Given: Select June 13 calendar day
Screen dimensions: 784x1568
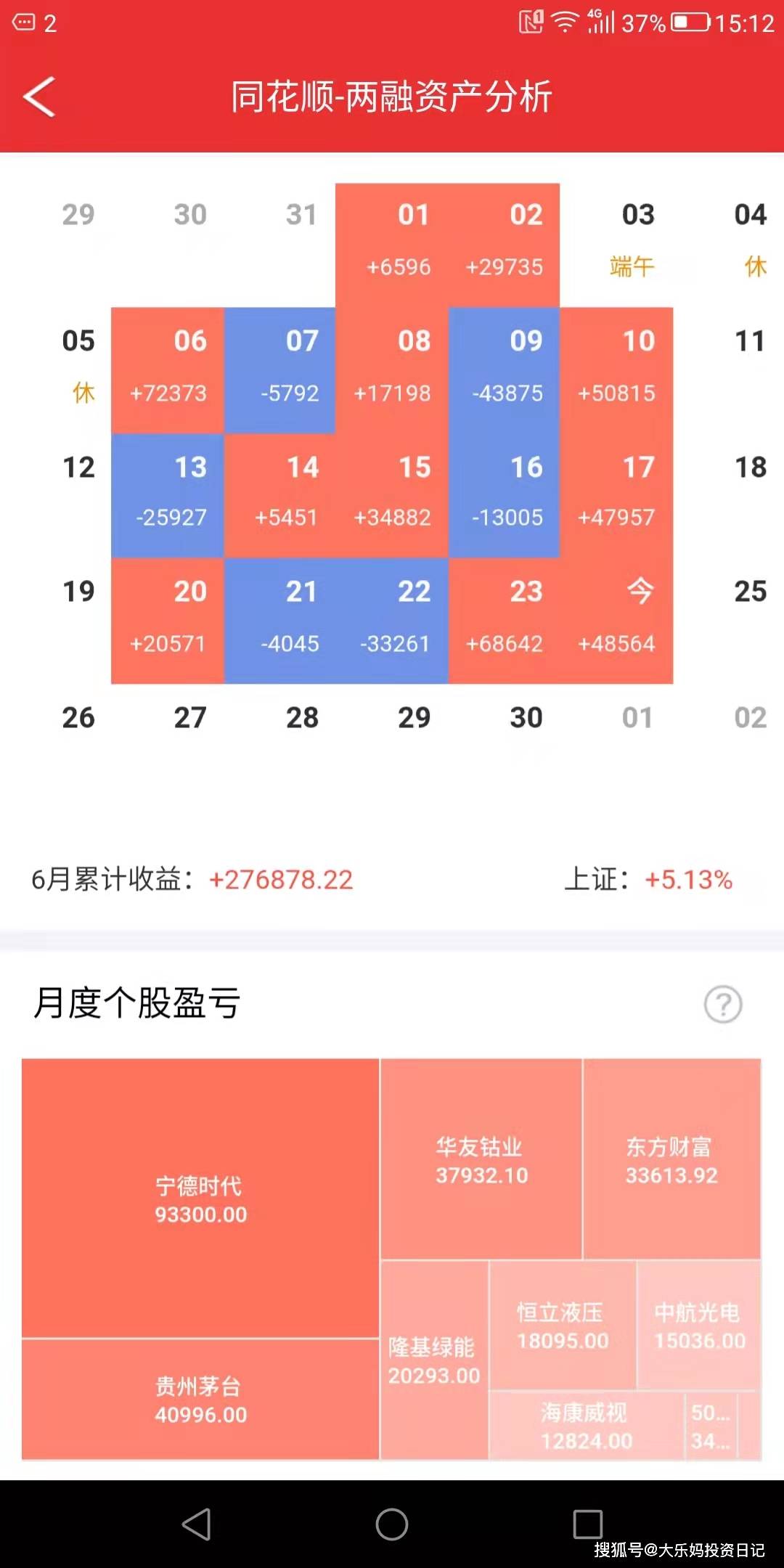Looking at the screenshot, I should 168,495.
